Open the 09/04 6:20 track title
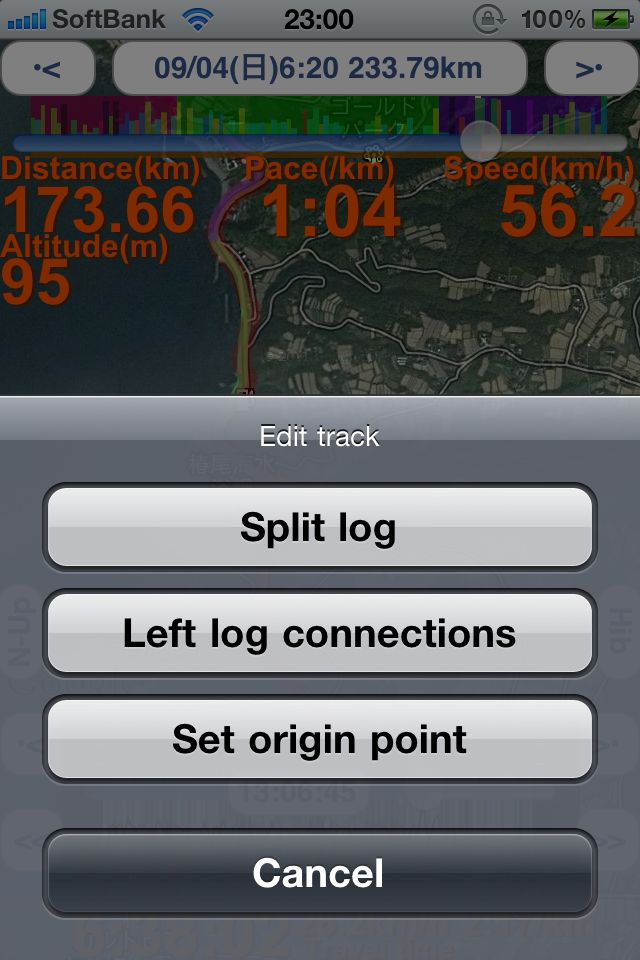Image resolution: width=640 pixels, height=960 pixels. (319, 68)
